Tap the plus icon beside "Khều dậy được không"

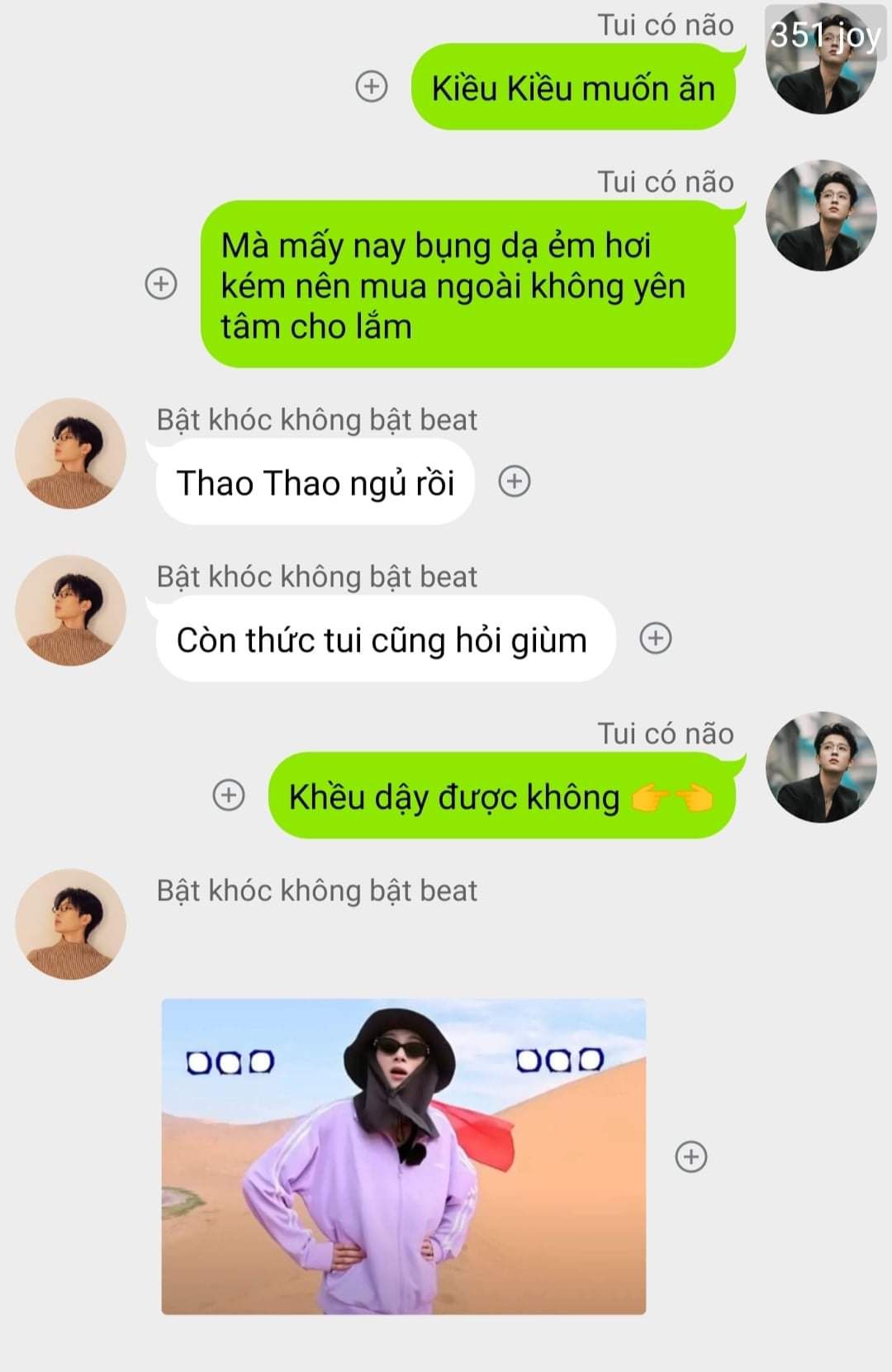pyautogui.click(x=229, y=795)
